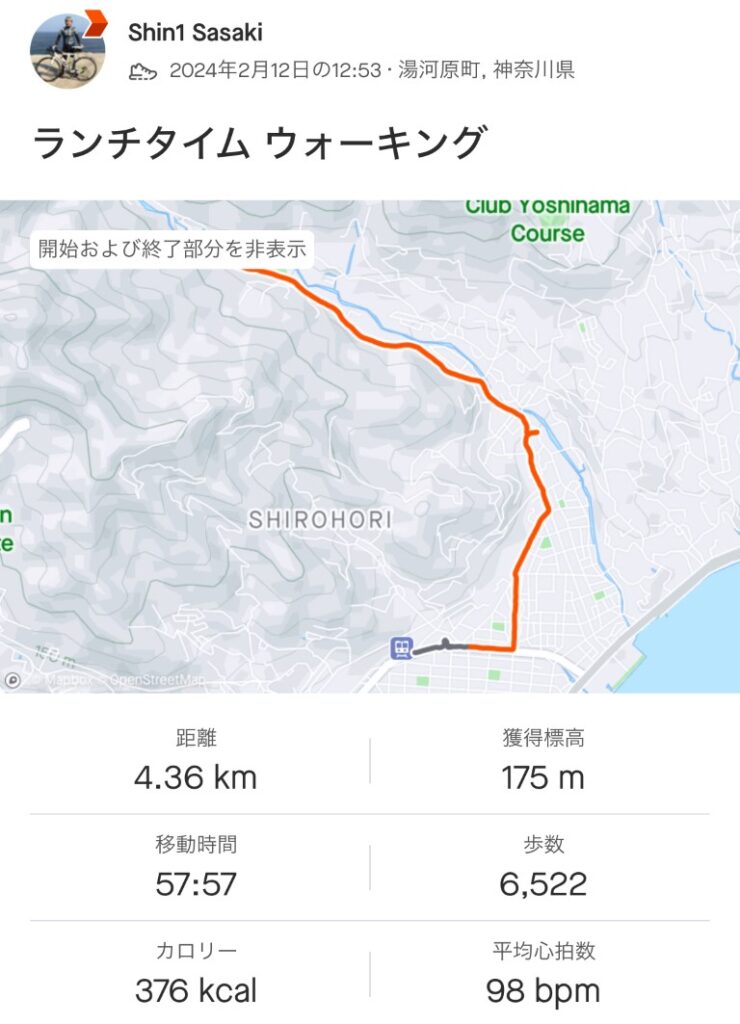Tap the "開始および終了部分を非表示" button on the map

point(172,249)
